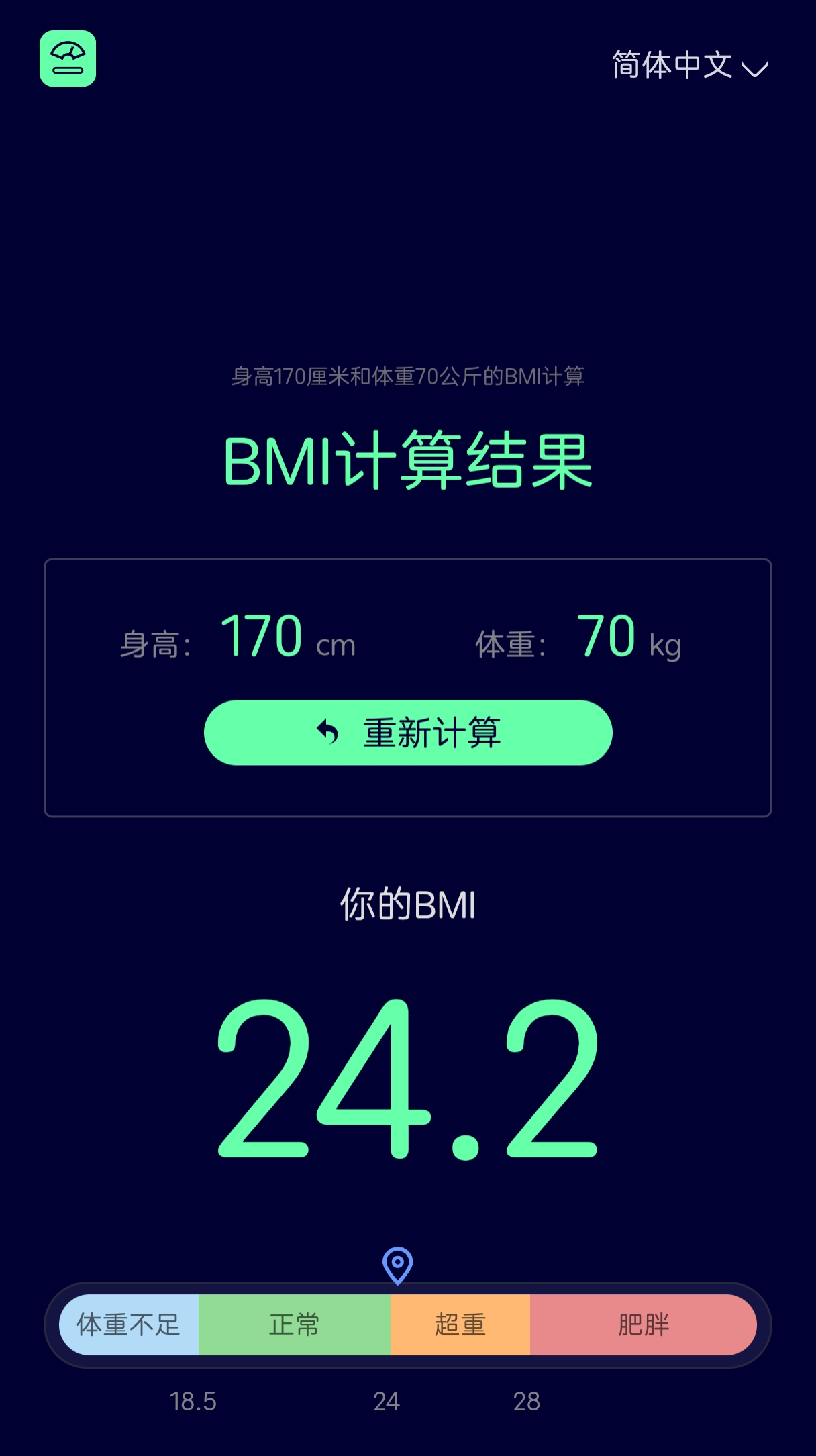Open the 简体中文 language dropdown
This screenshot has width=816, height=1456.
coord(689,66)
